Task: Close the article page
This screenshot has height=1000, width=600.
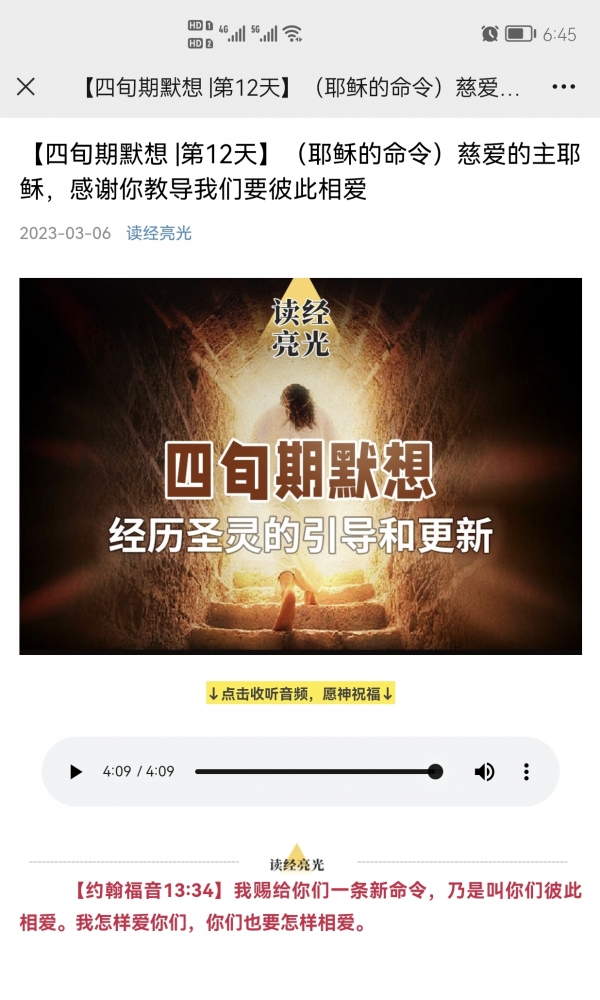Action: [x=26, y=87]
